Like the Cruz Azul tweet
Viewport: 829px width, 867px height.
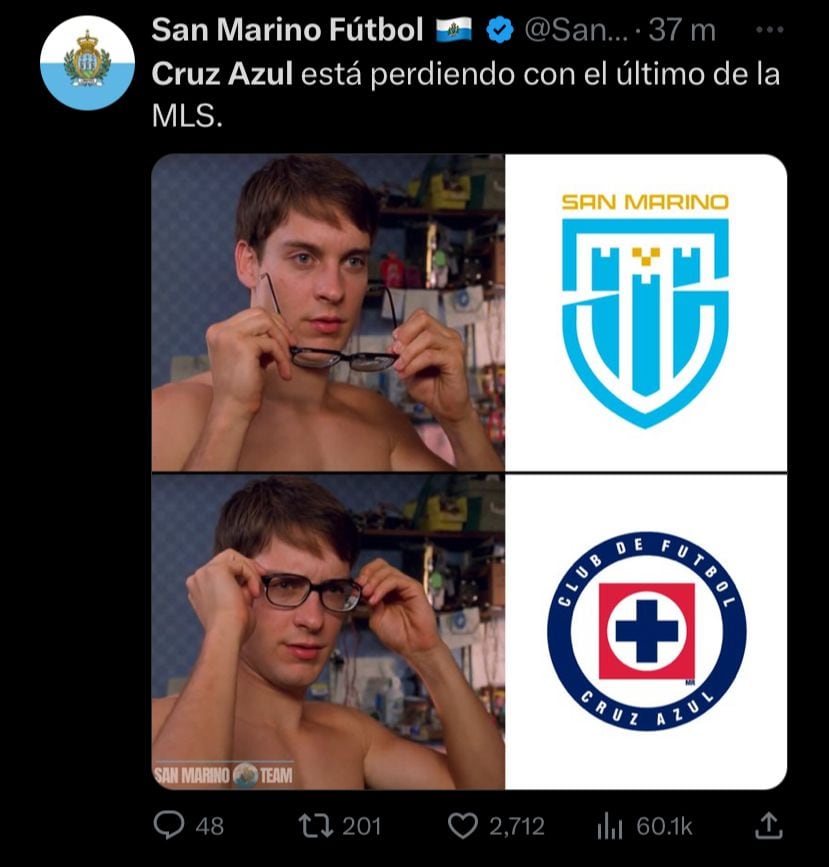pos(461,825)
